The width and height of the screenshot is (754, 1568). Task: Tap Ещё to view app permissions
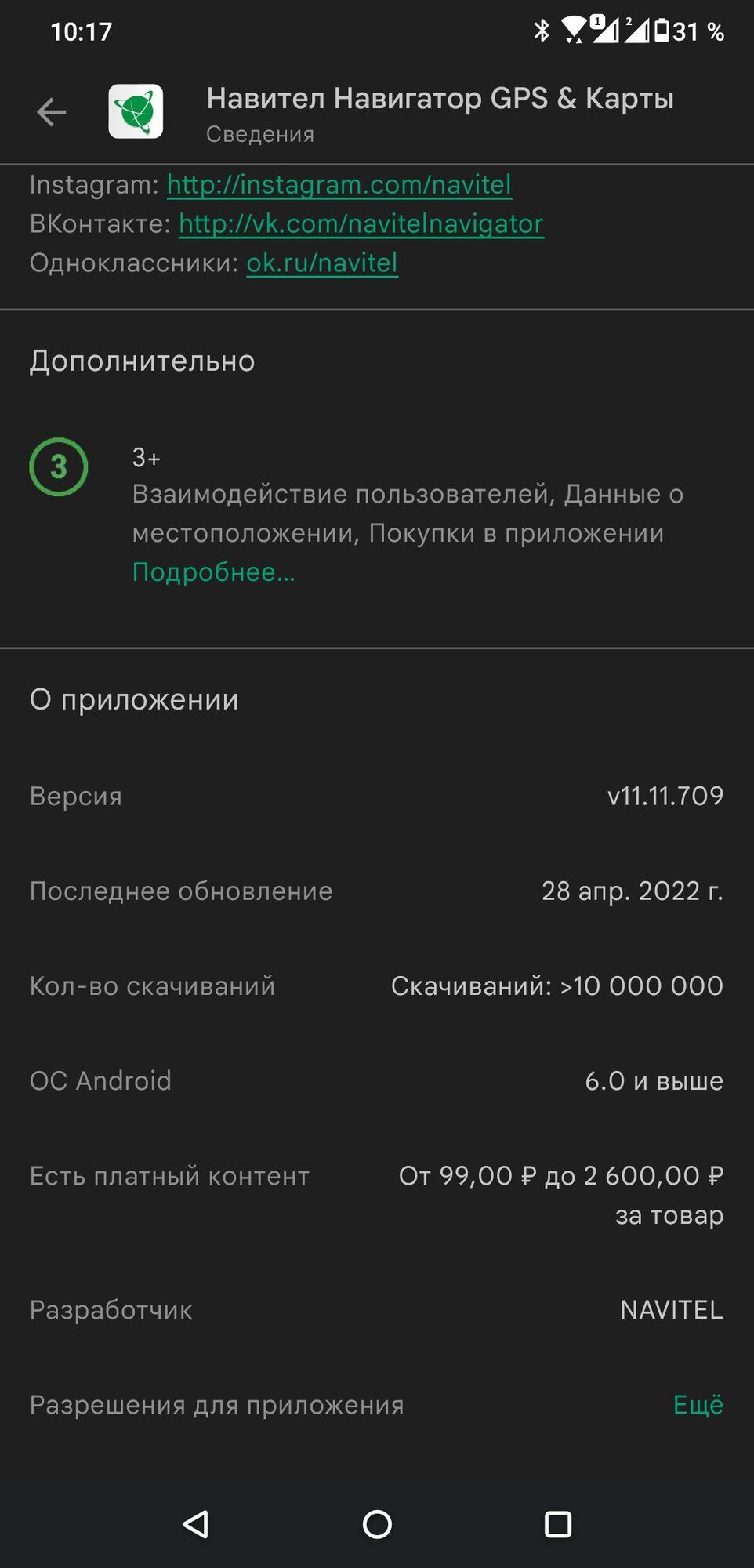point(698,1405)
